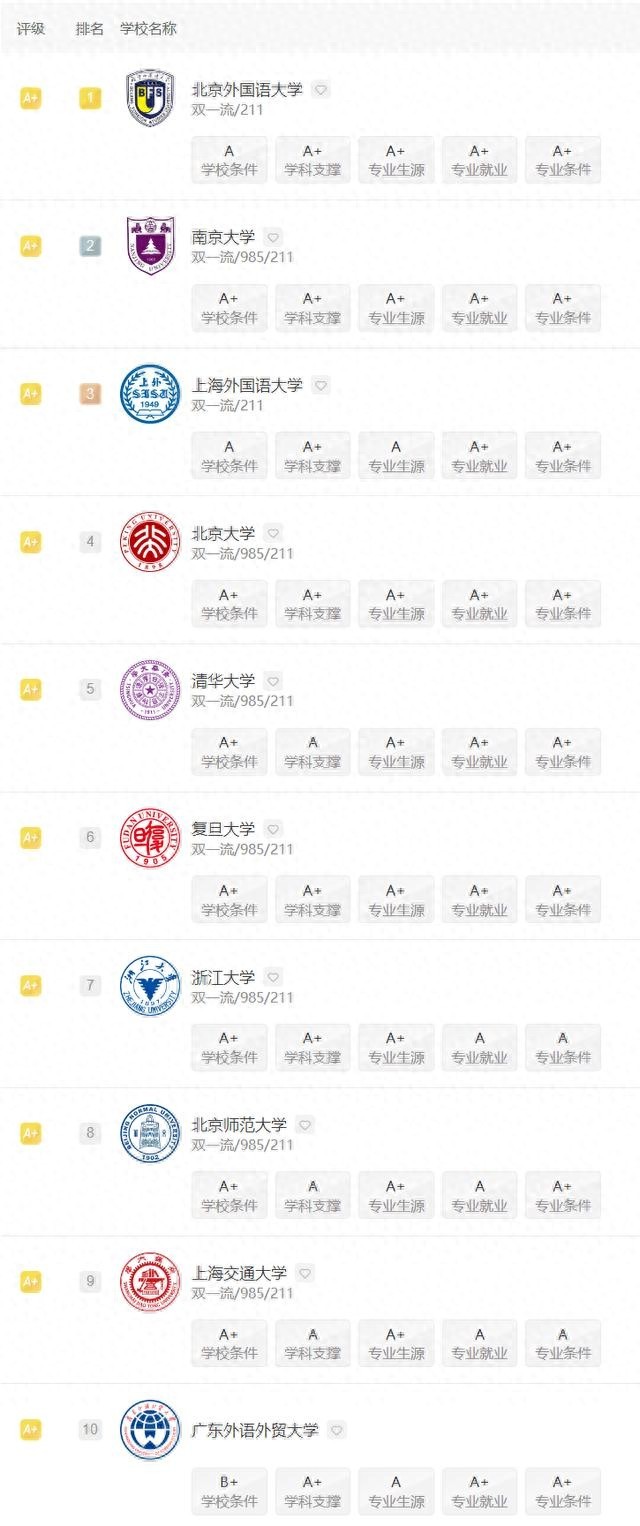View details for 北京大学

point(223,534)
